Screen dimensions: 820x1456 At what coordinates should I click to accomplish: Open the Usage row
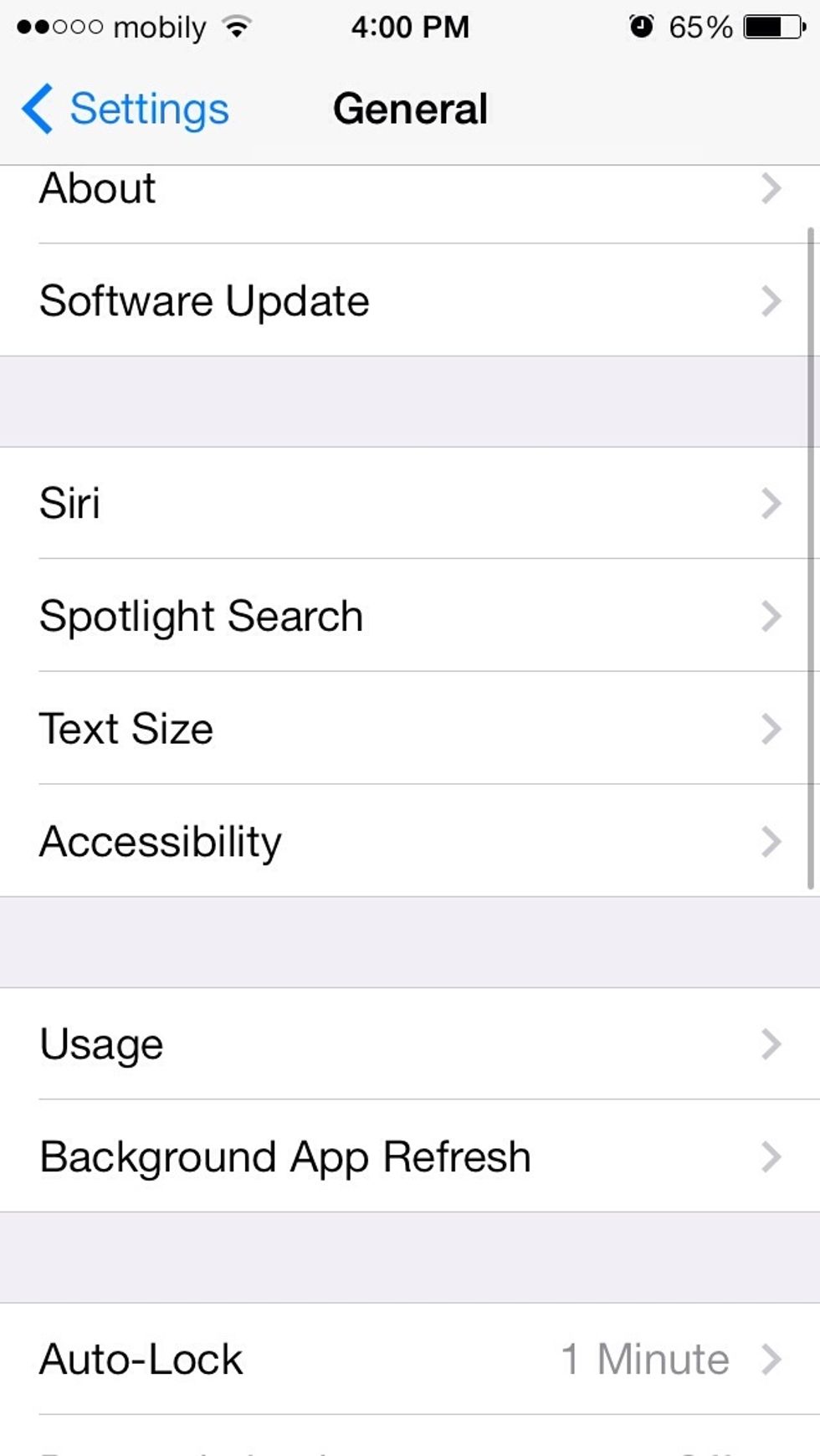(x=410, y=1043)
